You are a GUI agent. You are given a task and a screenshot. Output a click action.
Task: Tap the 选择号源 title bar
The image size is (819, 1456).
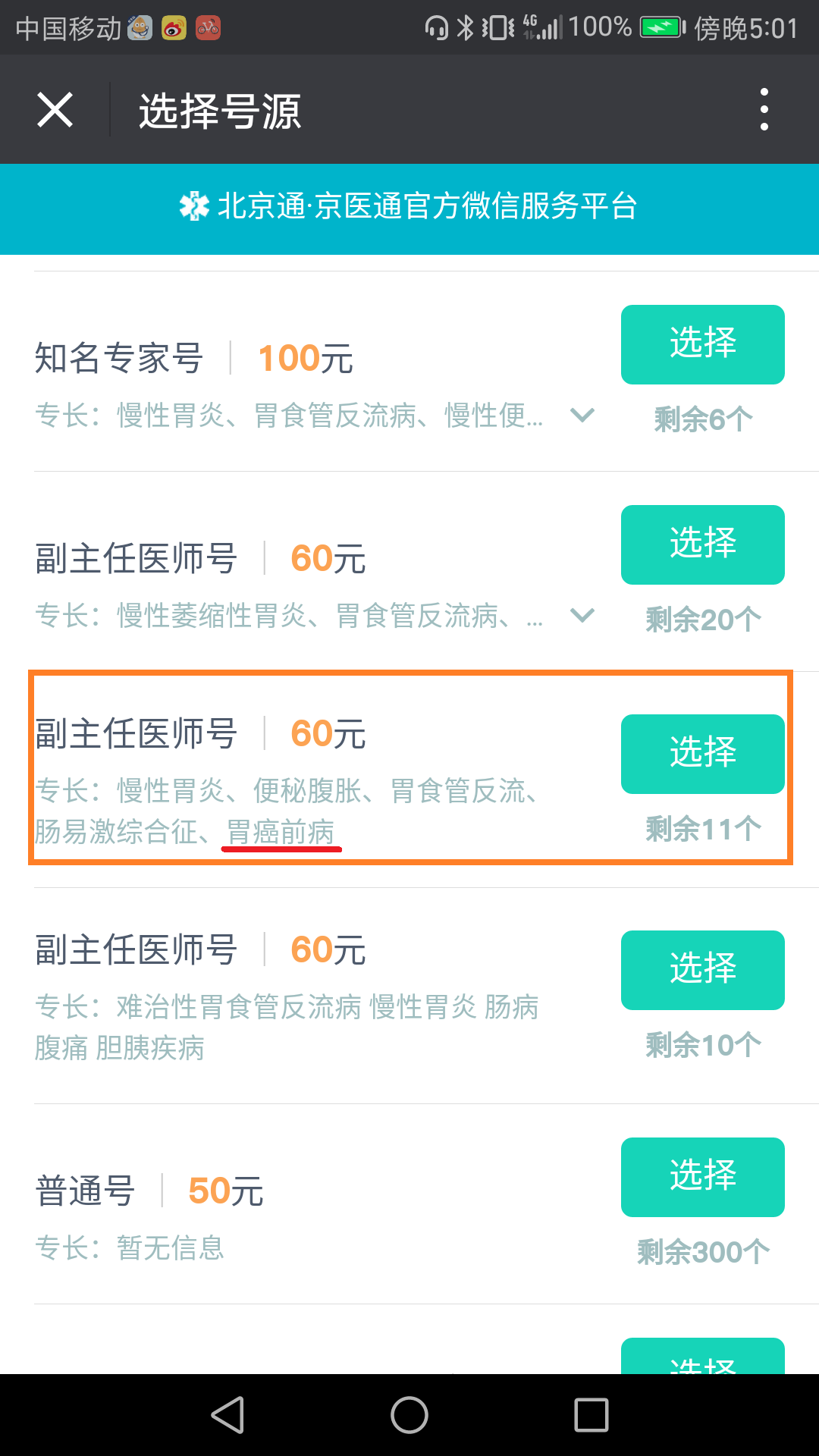tap(220, 109)
